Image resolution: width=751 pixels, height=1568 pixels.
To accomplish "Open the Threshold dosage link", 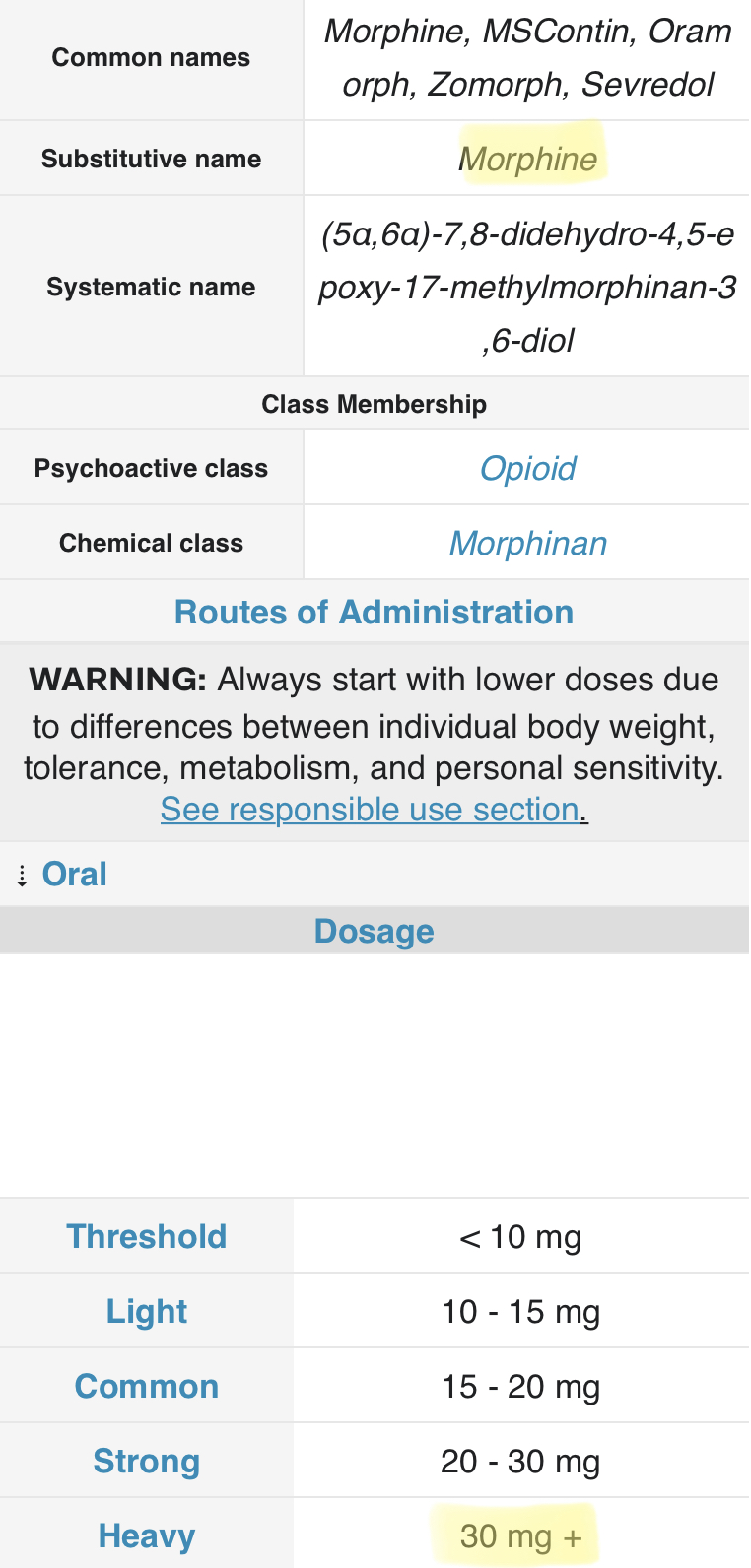I will (x=146, y=1236).
